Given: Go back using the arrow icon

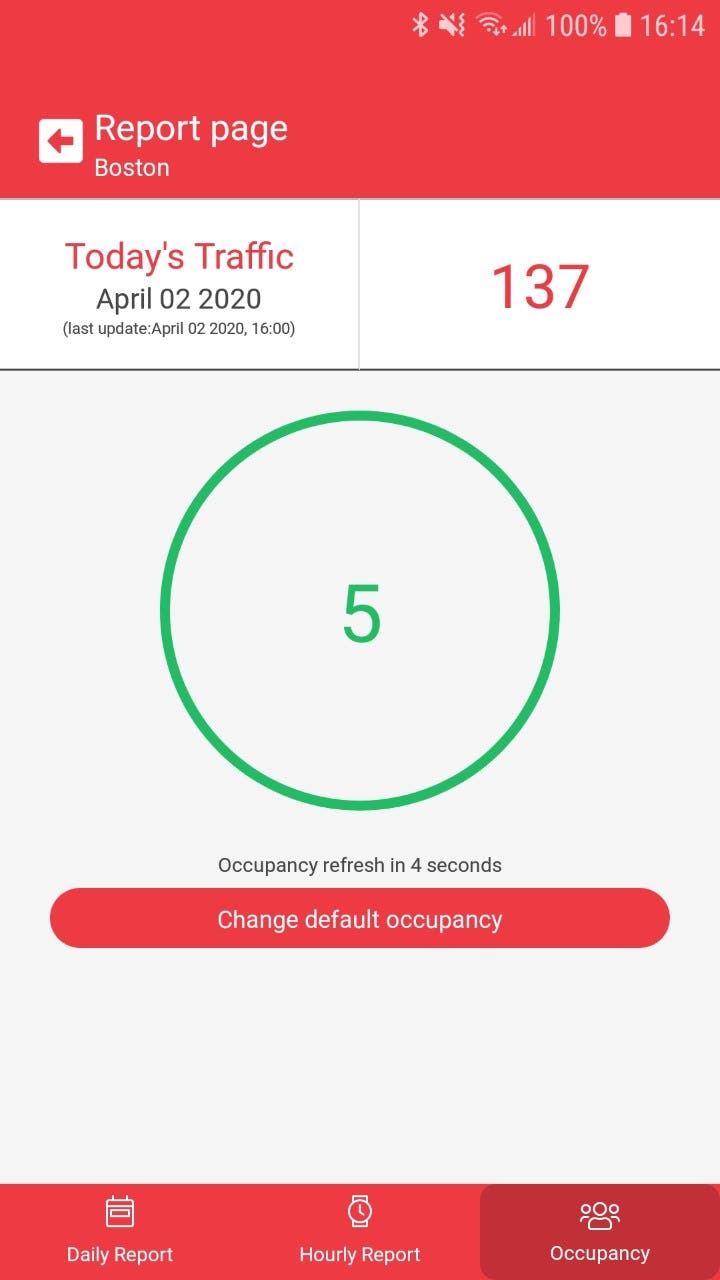Looking at the screenshot, I should click(x=61, y=141).
